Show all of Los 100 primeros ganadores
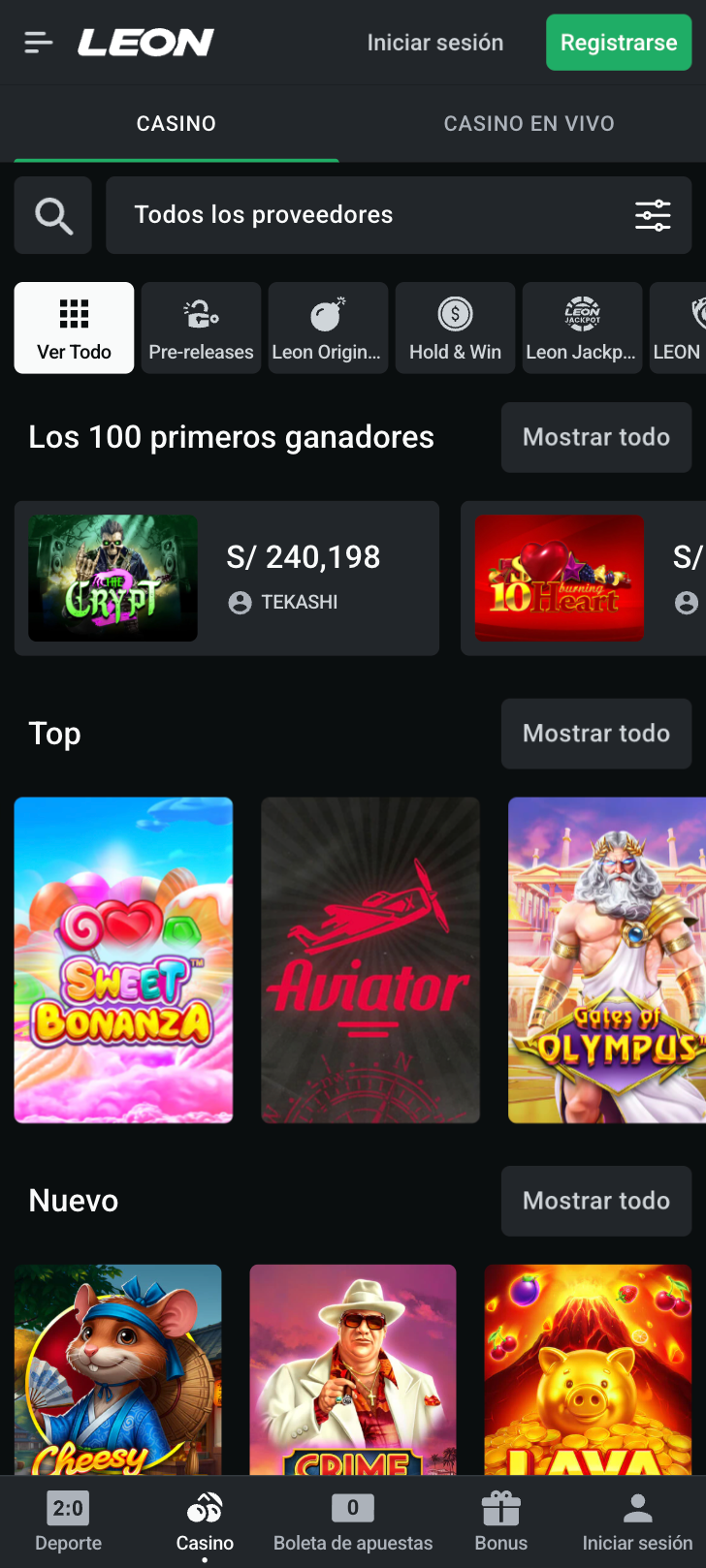Image resolution: width=706 pixels, height=1568 pixels. click(x=596, y=437)
